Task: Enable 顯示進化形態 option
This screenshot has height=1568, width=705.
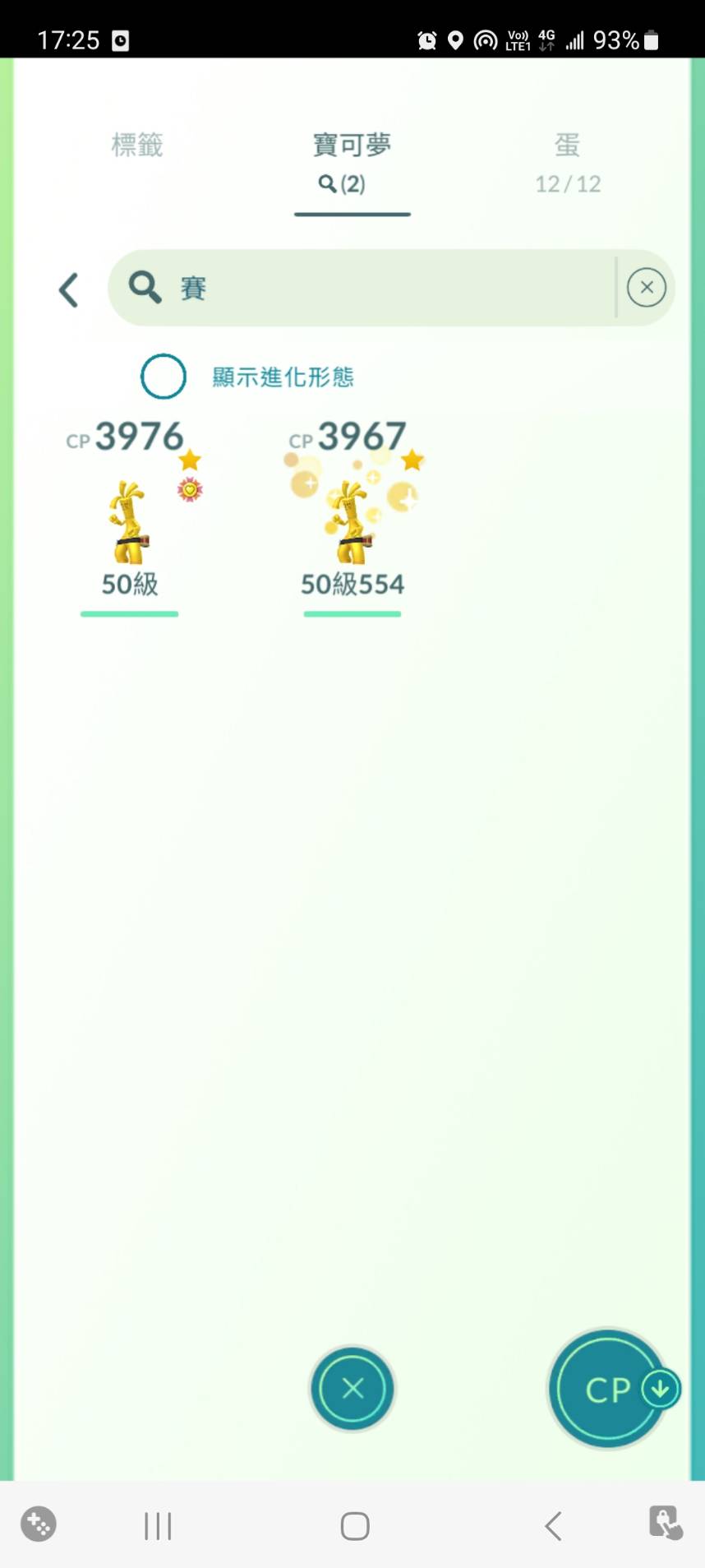Action: [x=164, y=377]
